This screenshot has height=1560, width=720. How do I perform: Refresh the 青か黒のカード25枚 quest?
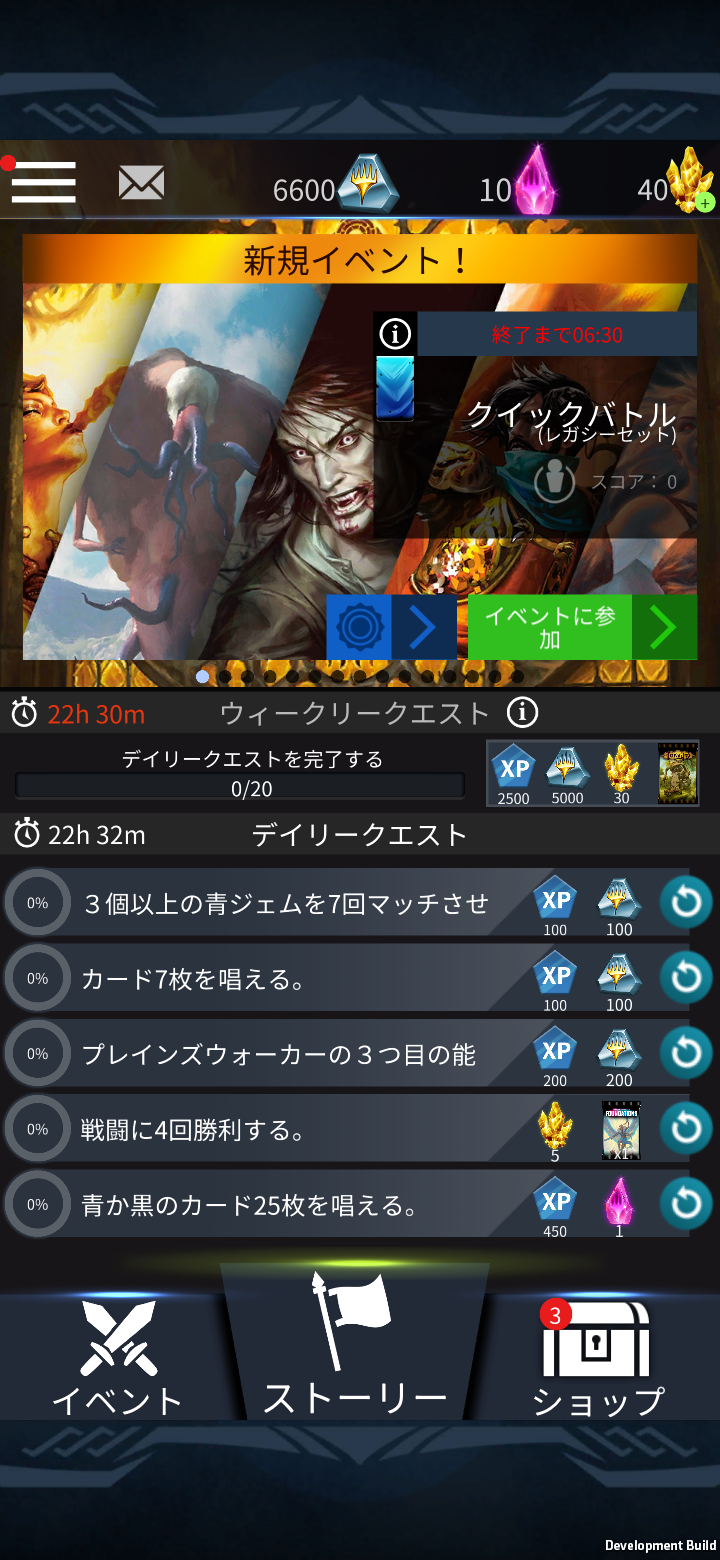[686, 1204]
